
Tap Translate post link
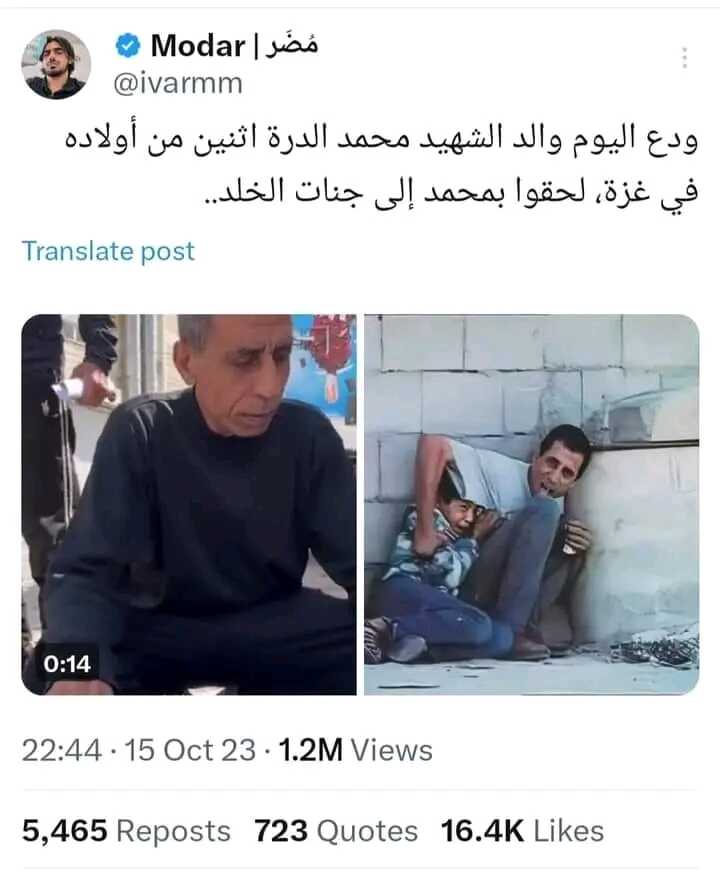tap(108, 251)
